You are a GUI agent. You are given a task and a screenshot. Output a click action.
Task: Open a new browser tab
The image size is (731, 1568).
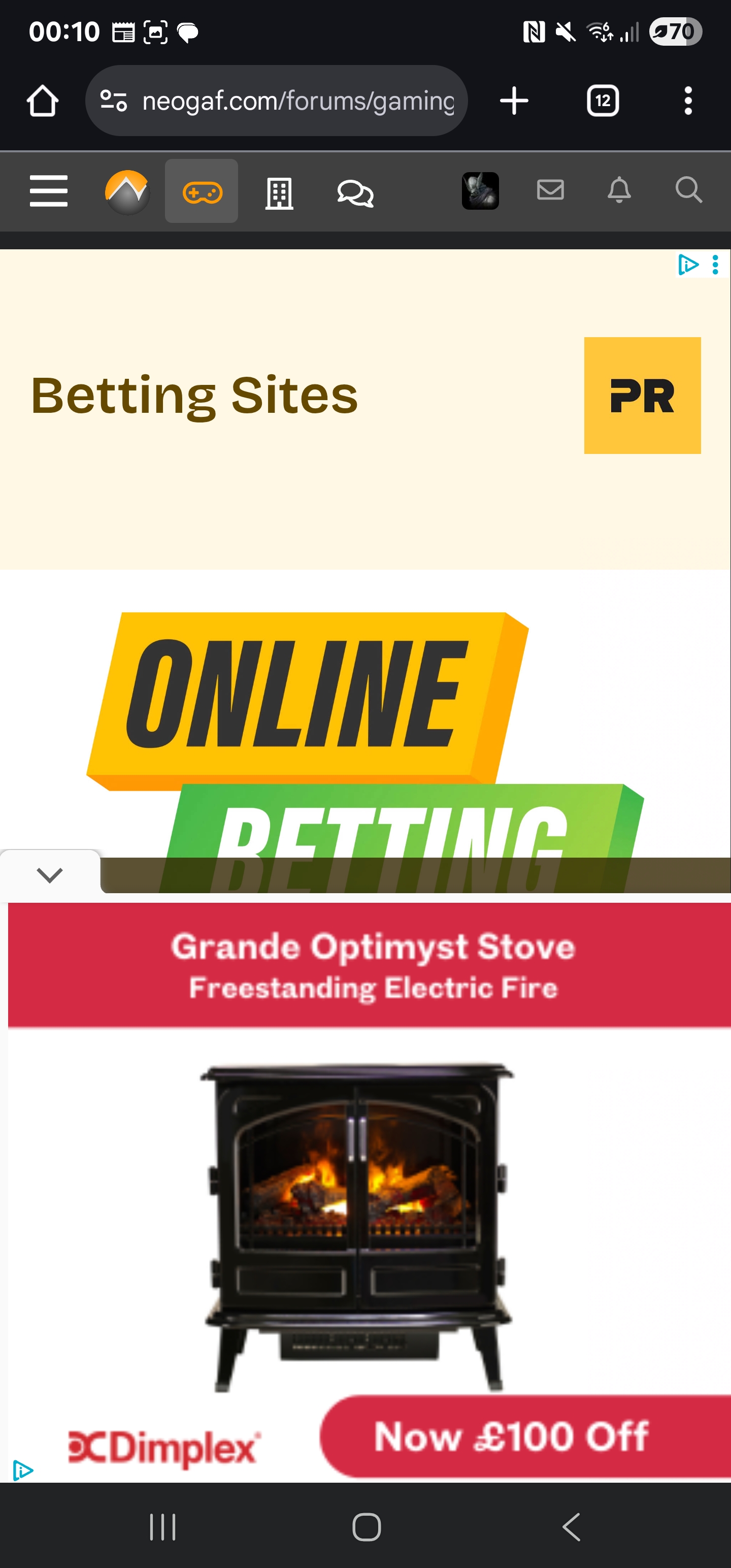[513, 101]
